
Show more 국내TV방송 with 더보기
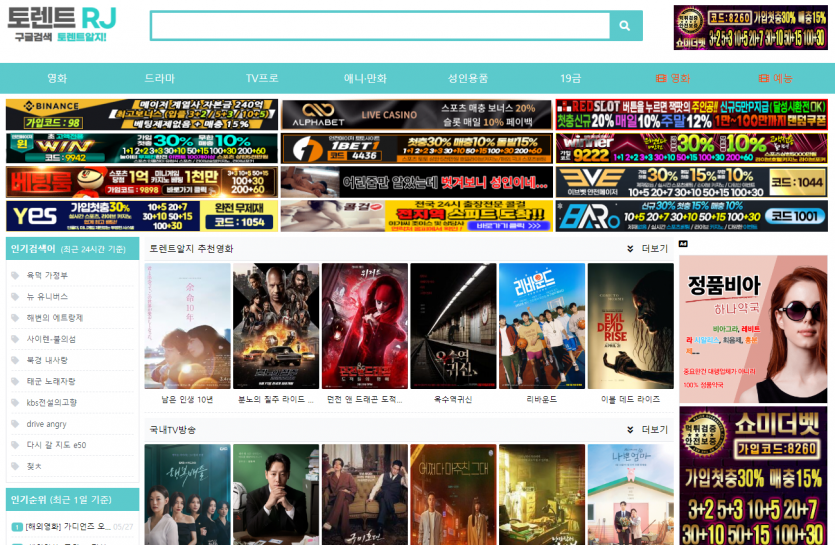[x=647, y=429]
